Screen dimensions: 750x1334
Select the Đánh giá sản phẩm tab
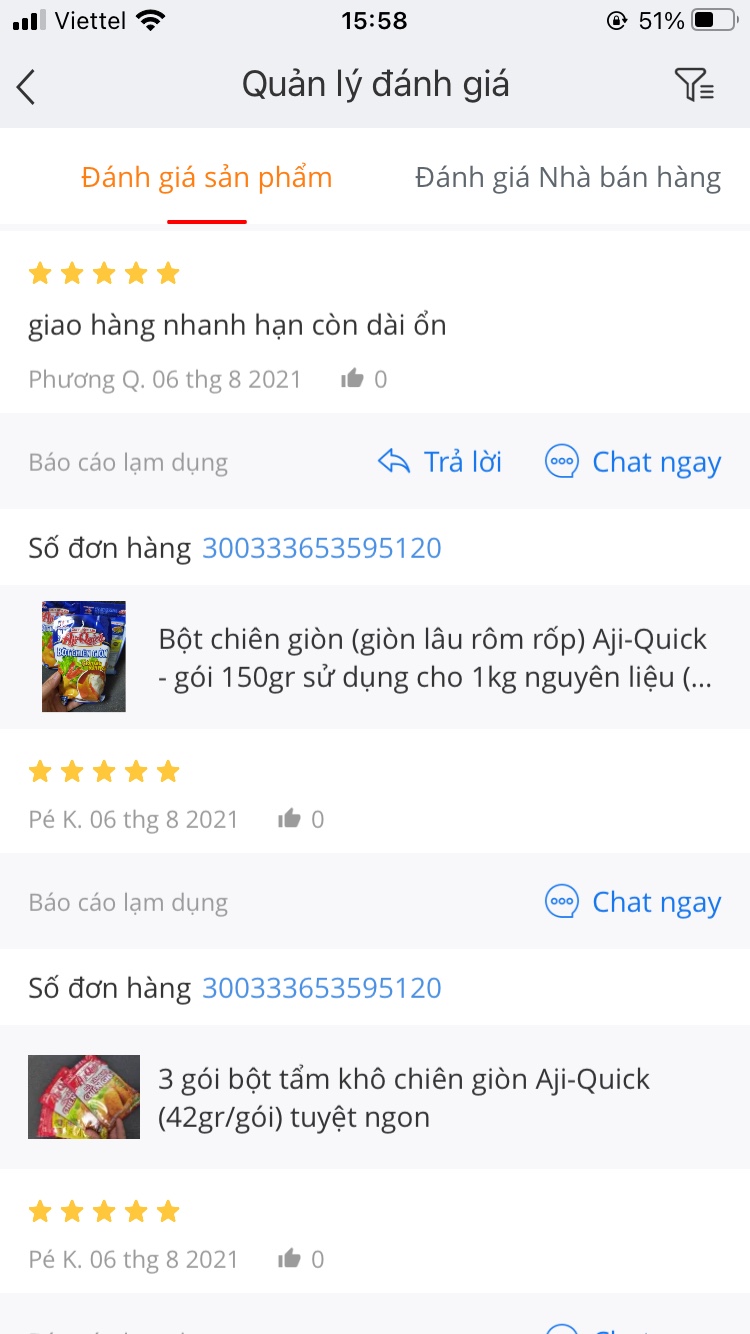(x=207, y=178)
